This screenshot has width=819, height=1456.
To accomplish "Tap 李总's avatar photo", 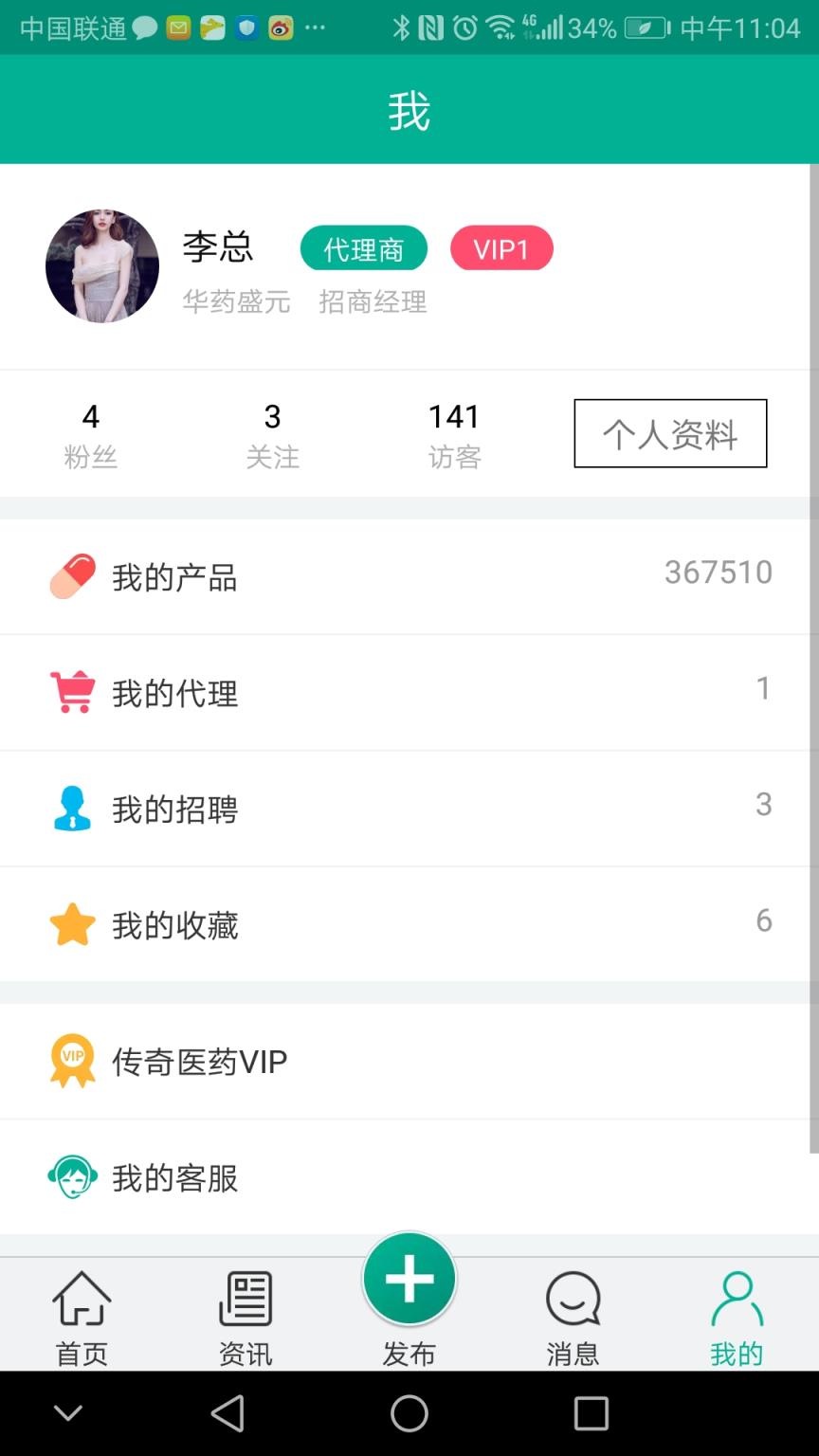I will pyautogui.click(x=102, y=266).
